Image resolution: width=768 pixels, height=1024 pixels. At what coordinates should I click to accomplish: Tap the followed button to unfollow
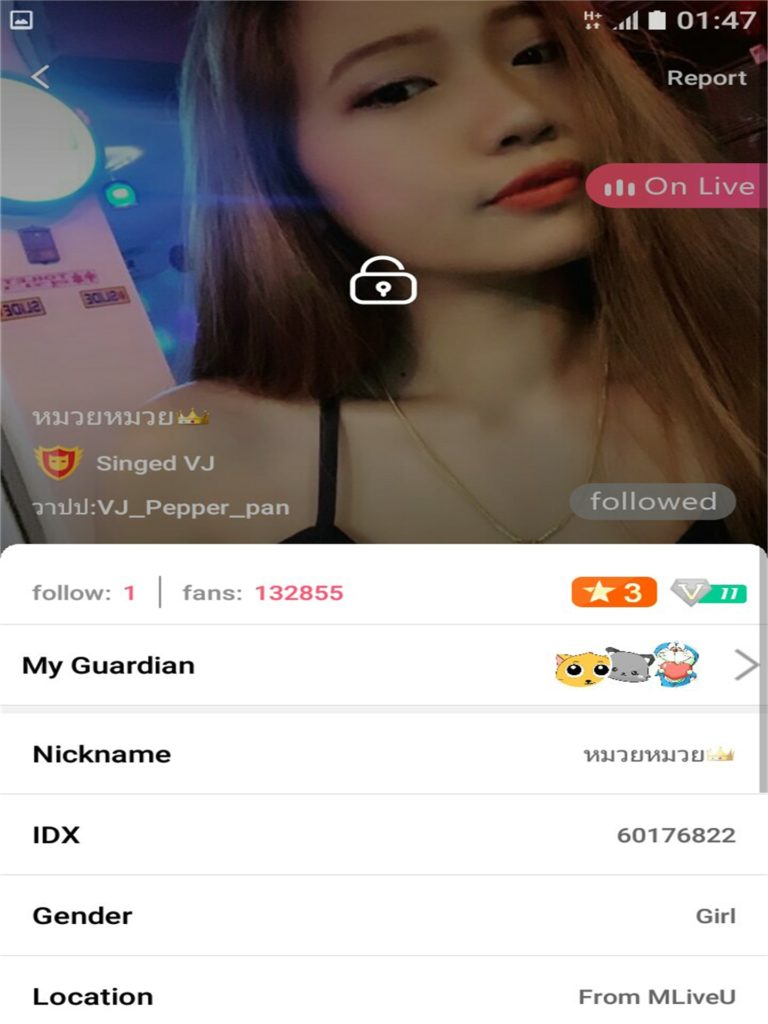pos(652,501)
